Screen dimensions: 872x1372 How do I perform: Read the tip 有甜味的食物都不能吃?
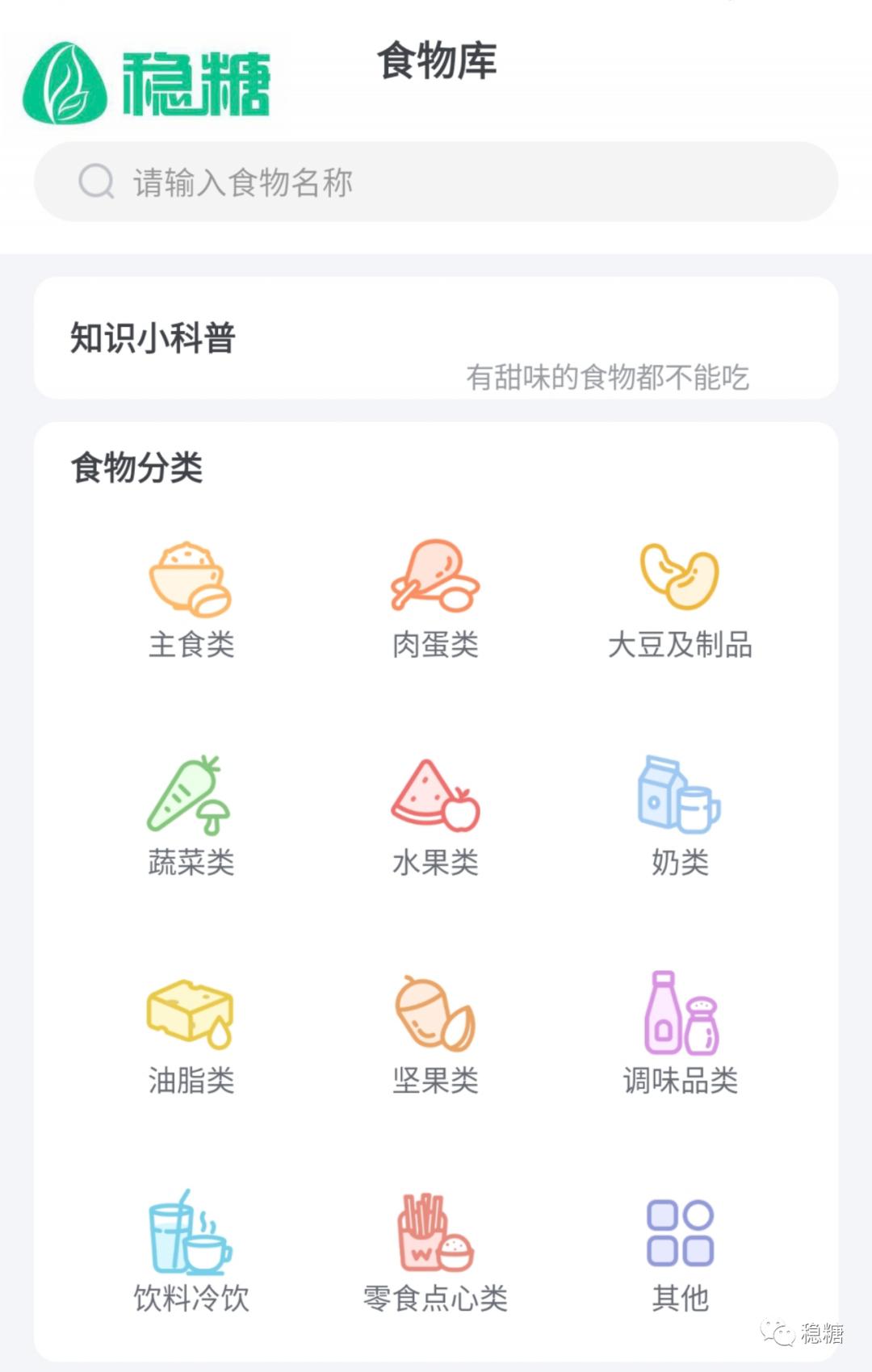(610, 375)
